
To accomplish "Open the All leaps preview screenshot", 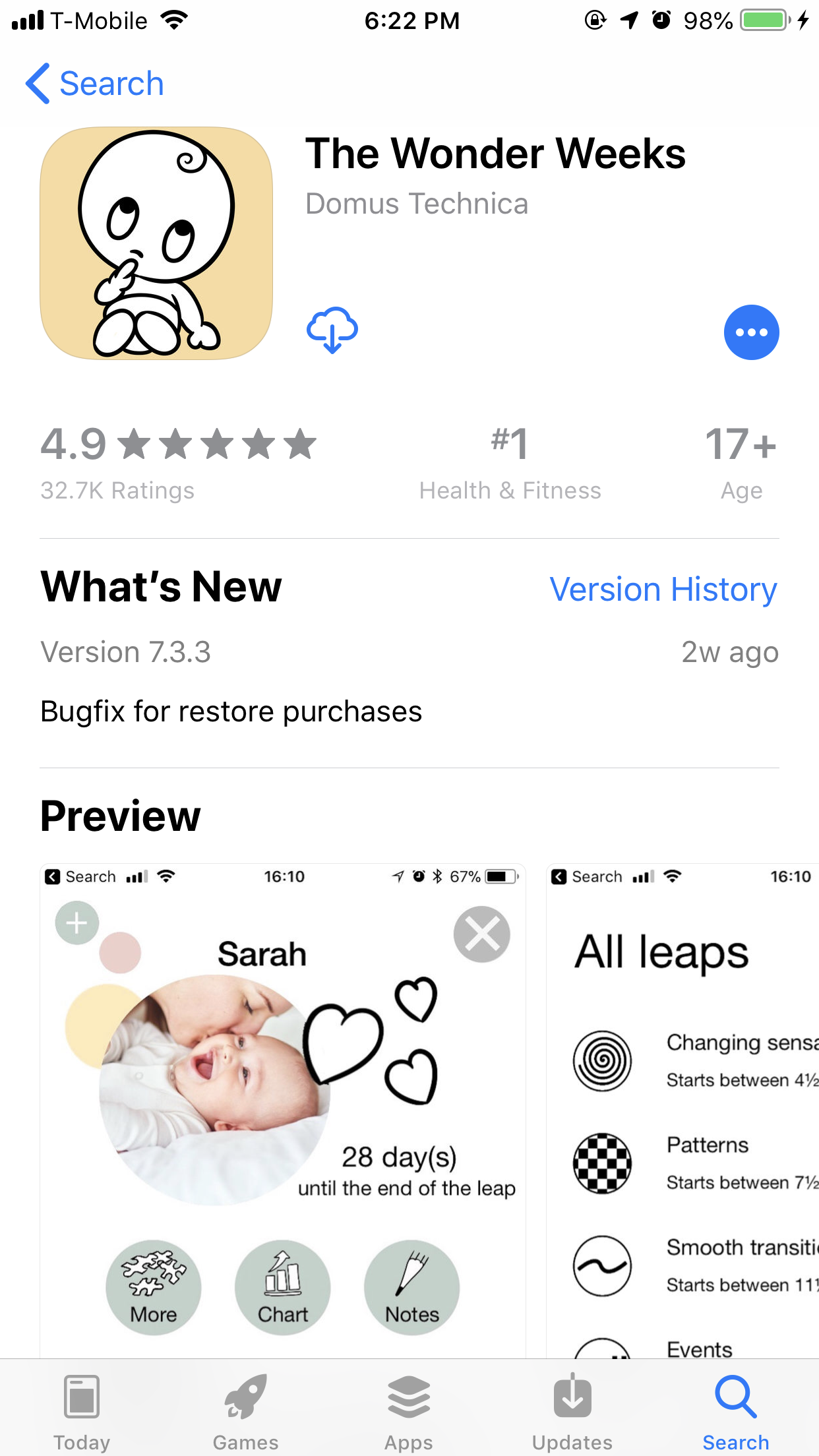I will coord(682,1108).
